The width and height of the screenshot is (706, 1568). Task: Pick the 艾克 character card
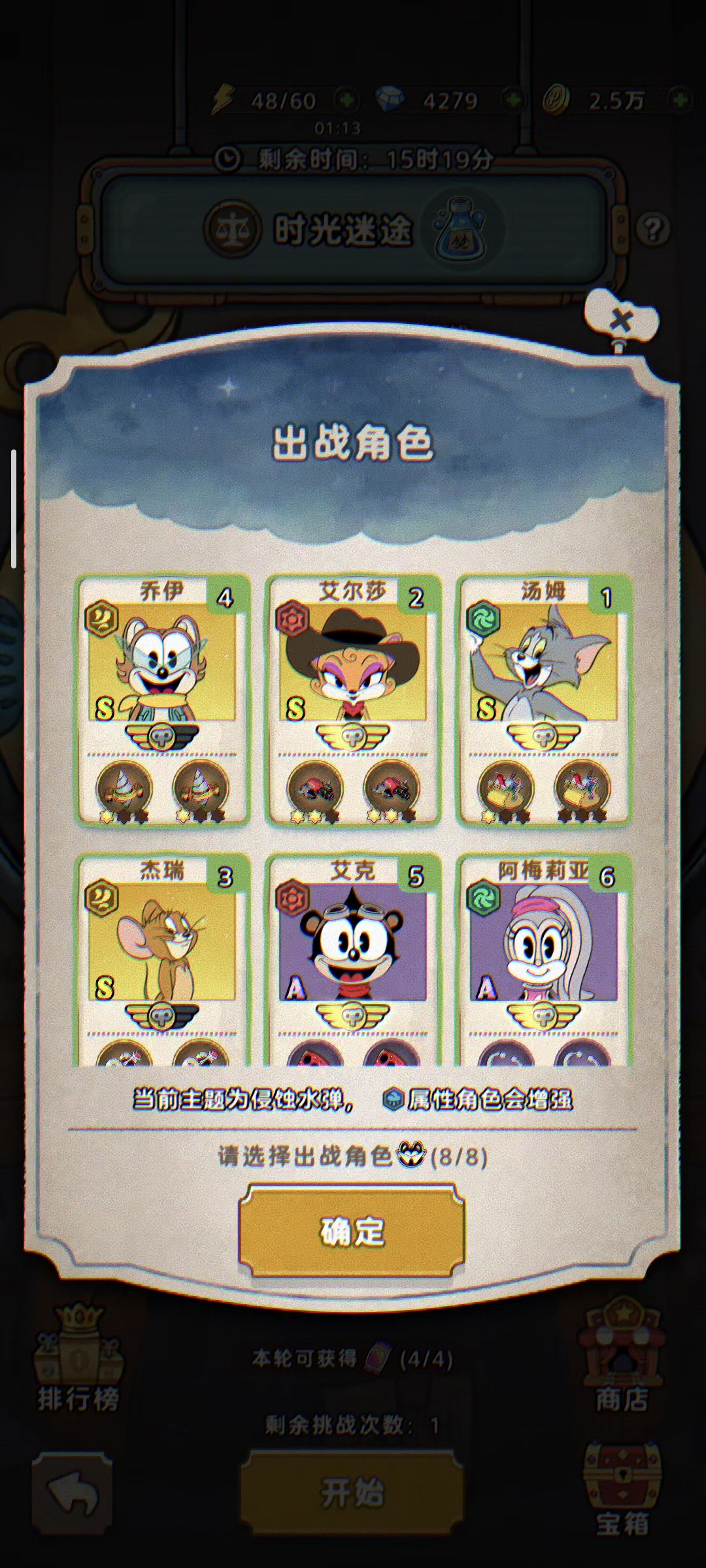tap(353, 947)
